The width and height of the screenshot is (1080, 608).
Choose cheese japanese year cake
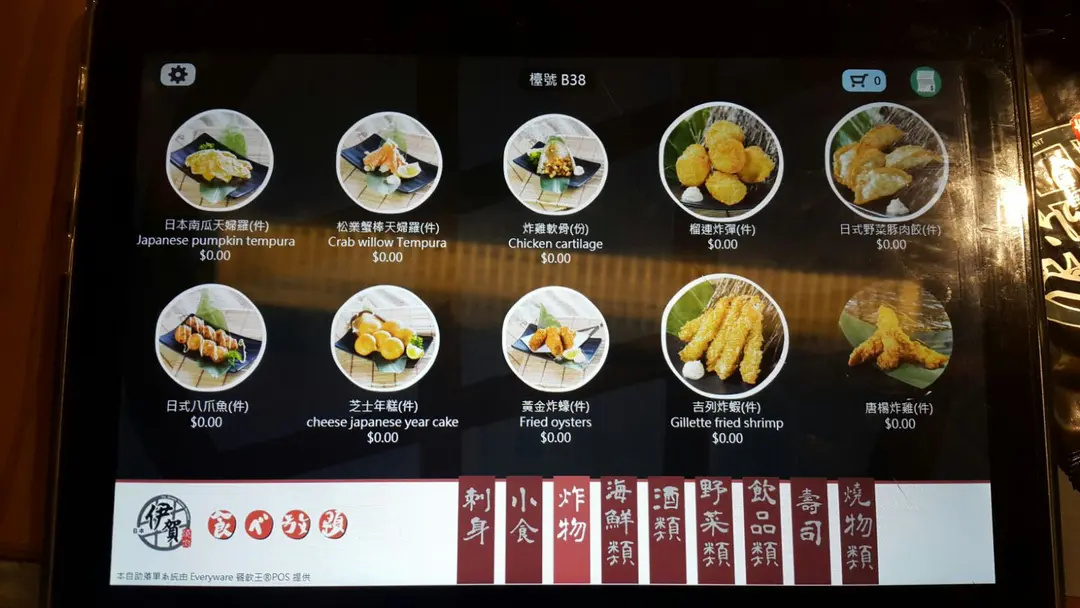tap(384, 338)
